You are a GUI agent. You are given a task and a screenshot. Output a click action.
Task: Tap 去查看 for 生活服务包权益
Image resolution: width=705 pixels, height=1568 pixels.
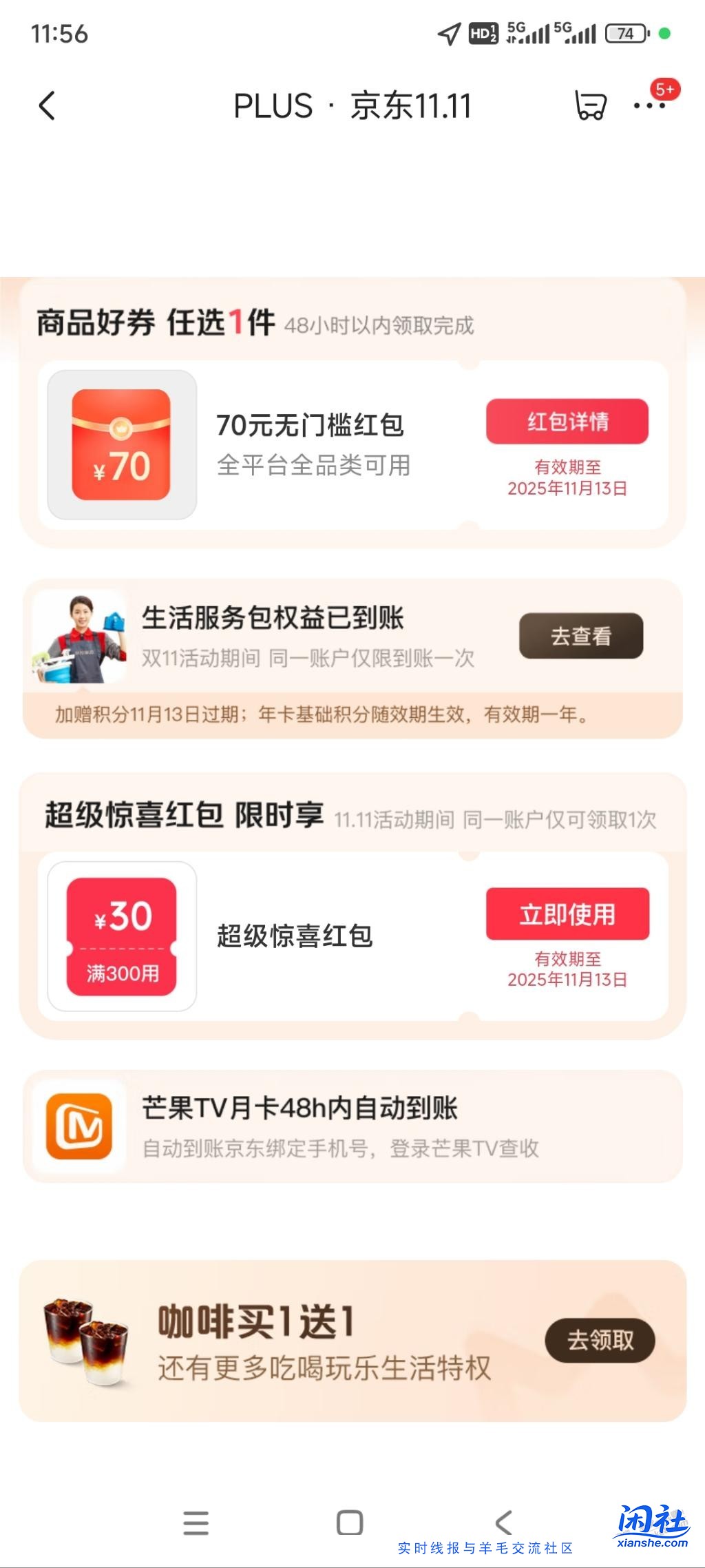click(x=582, y=637)
